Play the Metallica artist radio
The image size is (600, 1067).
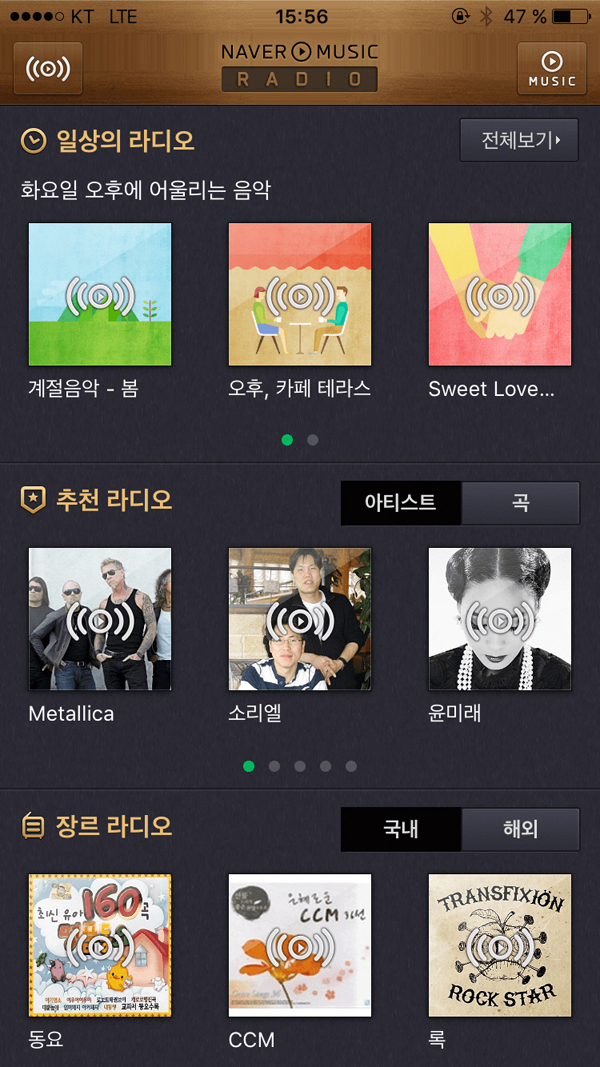coord(100,619)
